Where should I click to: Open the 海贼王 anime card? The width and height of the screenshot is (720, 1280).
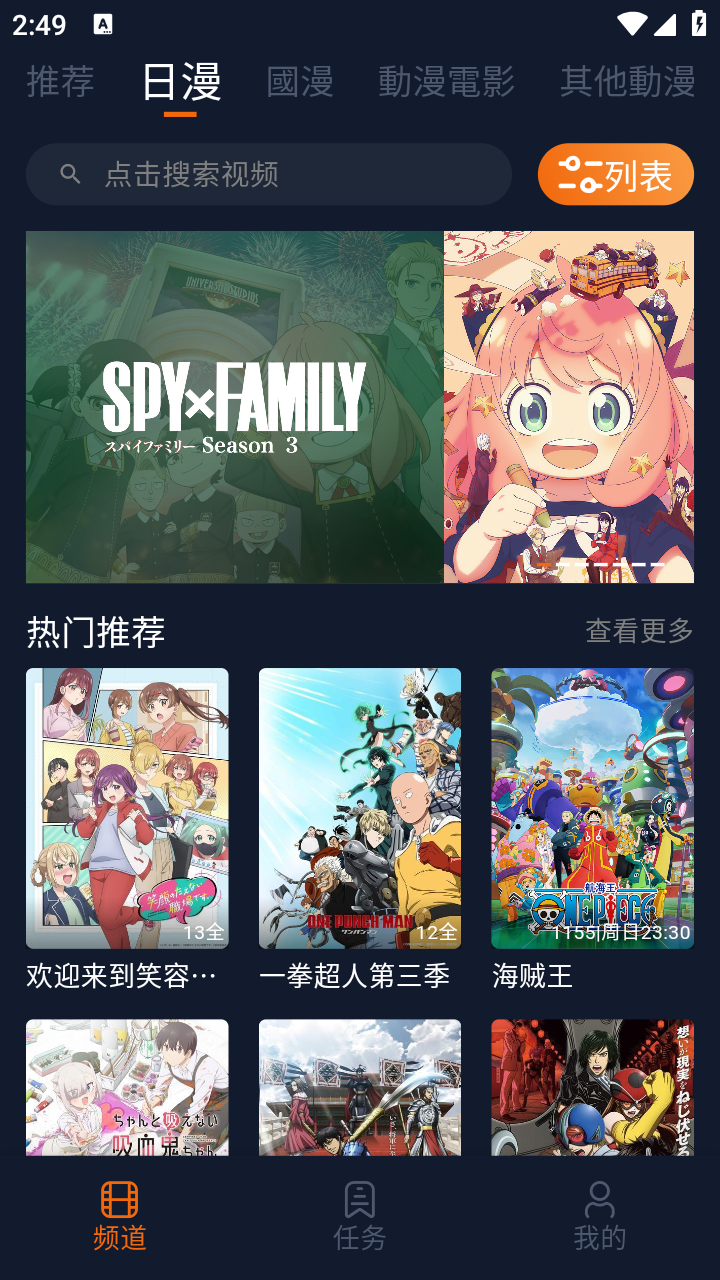(x=592, y=808)
